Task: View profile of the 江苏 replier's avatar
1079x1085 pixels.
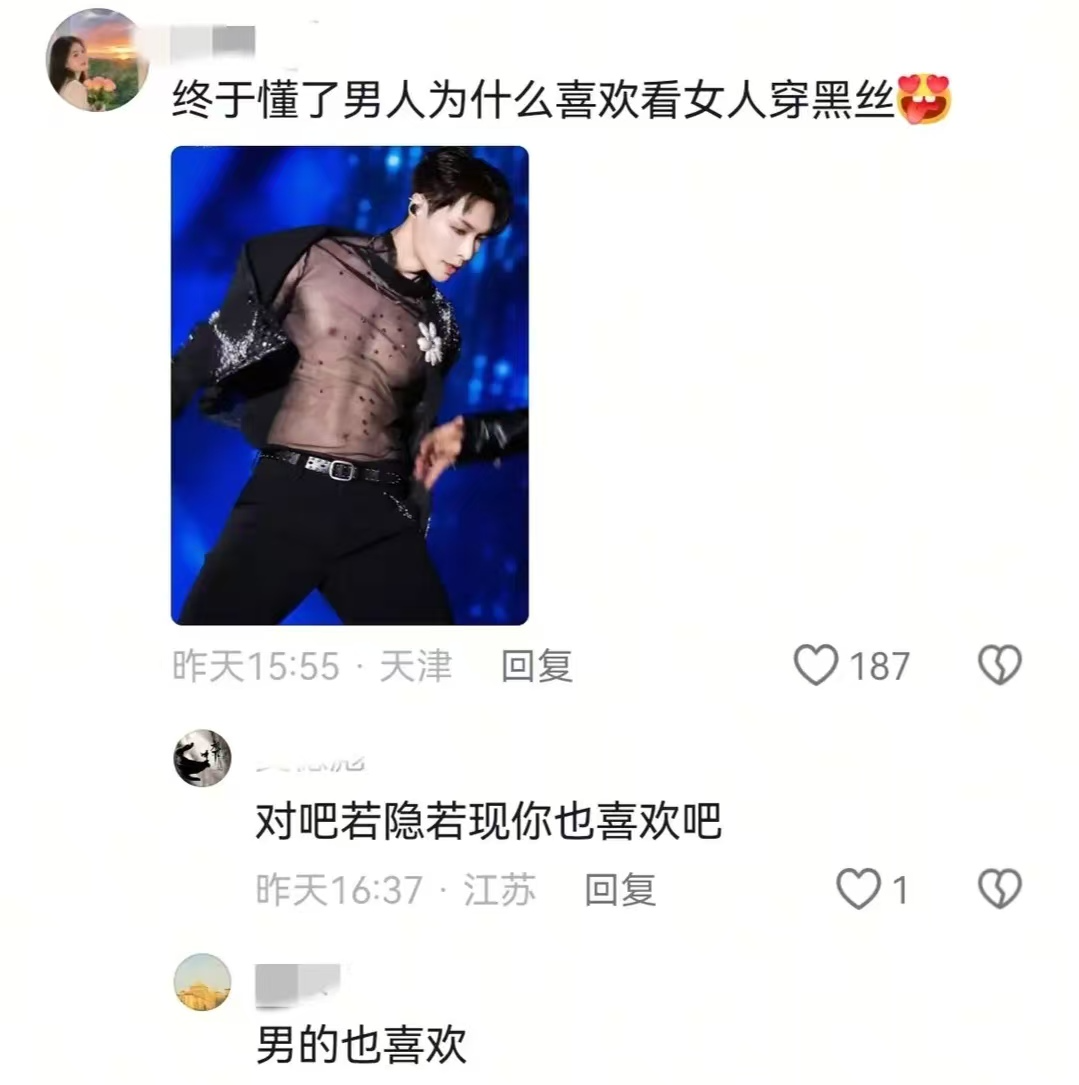Action: 202,758
